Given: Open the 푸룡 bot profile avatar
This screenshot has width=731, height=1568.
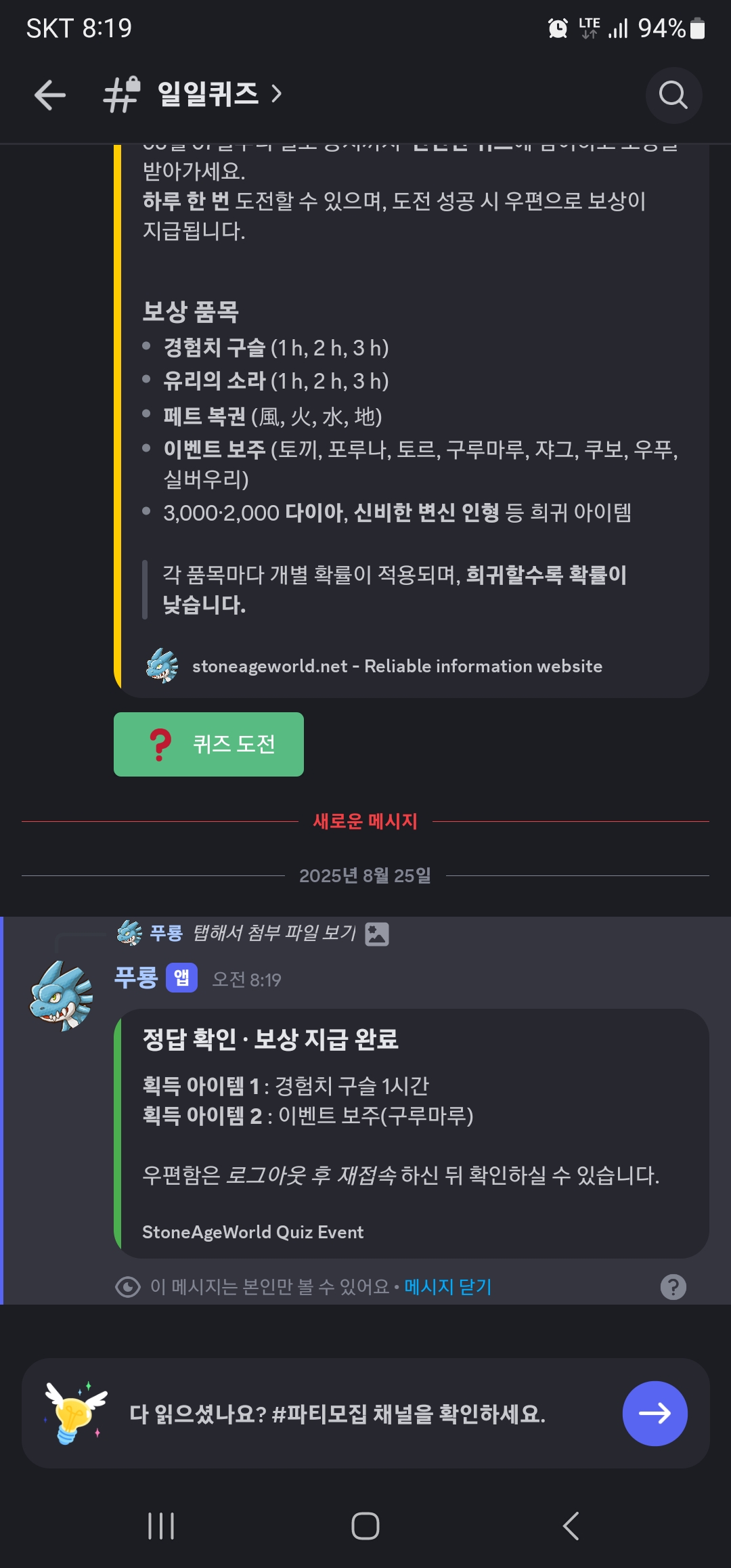Looking at the screenshot, I should [61, 995].
